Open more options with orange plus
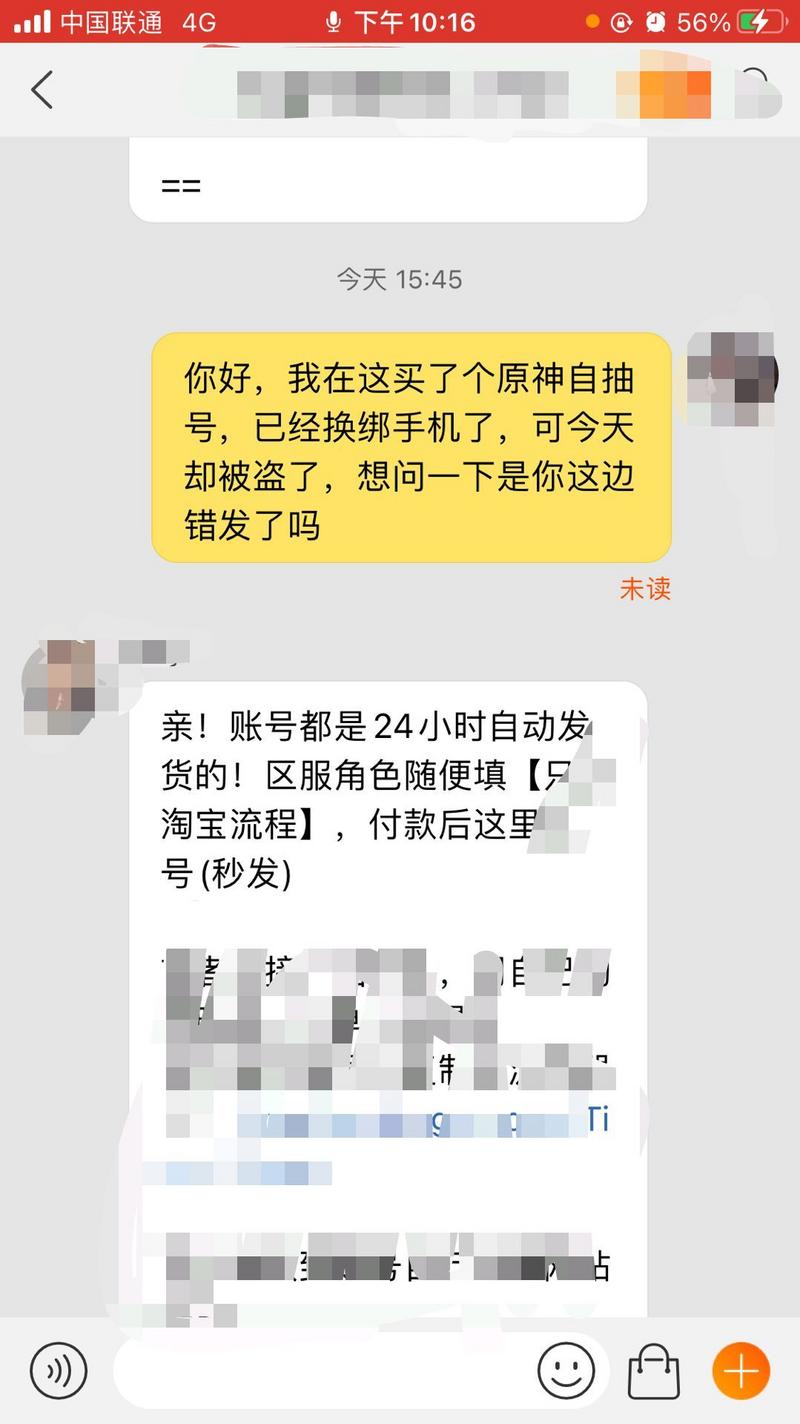Screen dimensions: 800x1424 [740, 1369]
